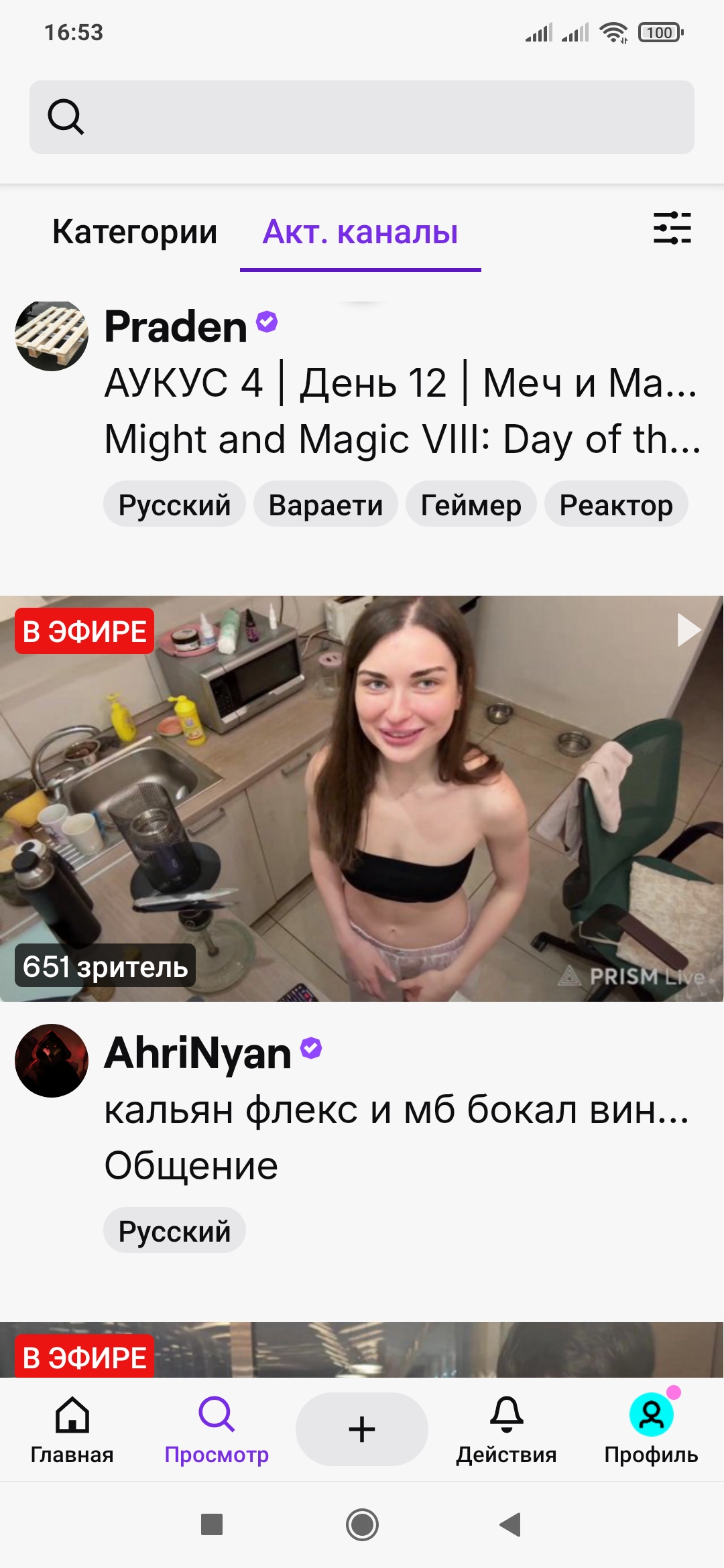The width and height of the screenshot is (724, 1568).
Task: Tap the Вараети tag chip
Action: [x=326, y=505]
